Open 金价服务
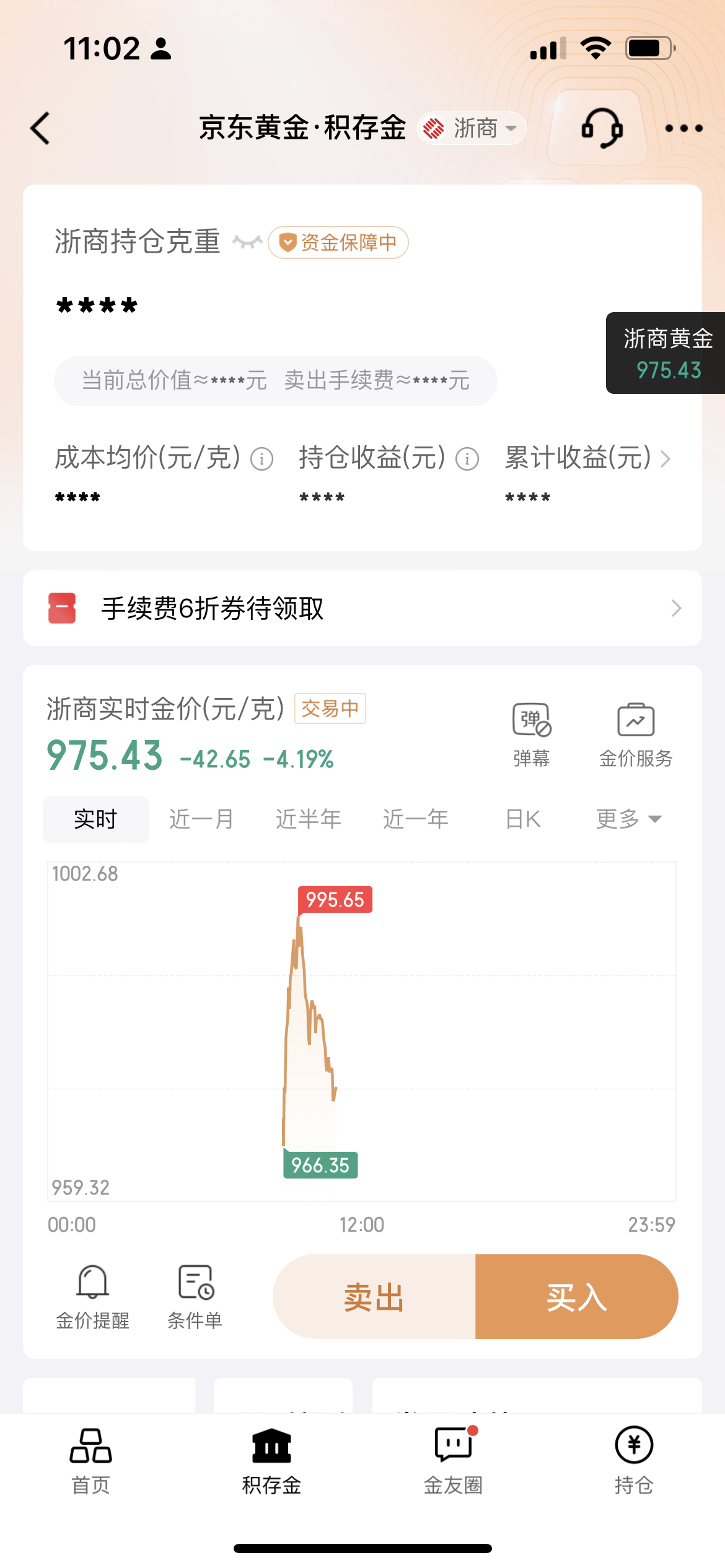 [635, 734]
